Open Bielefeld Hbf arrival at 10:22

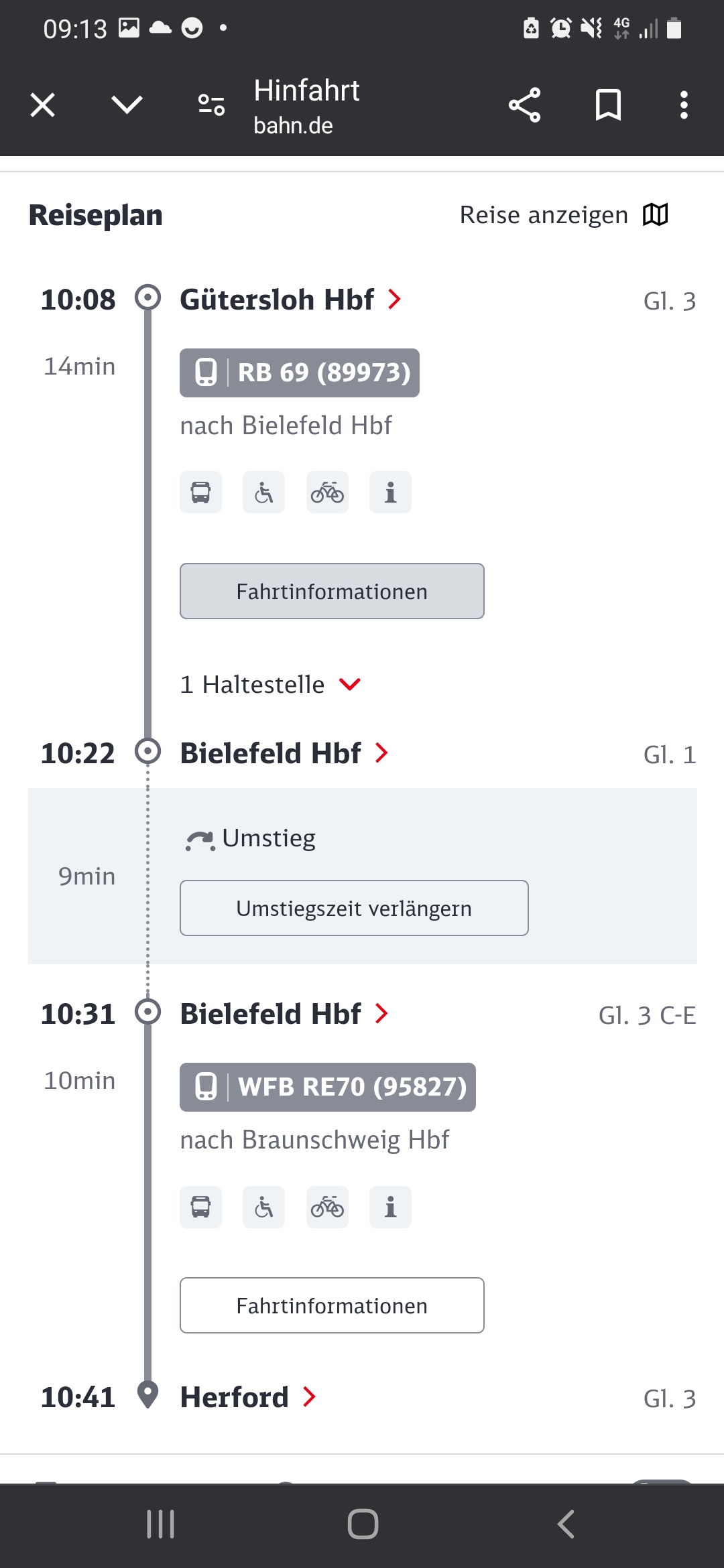[x=284, y=753]
